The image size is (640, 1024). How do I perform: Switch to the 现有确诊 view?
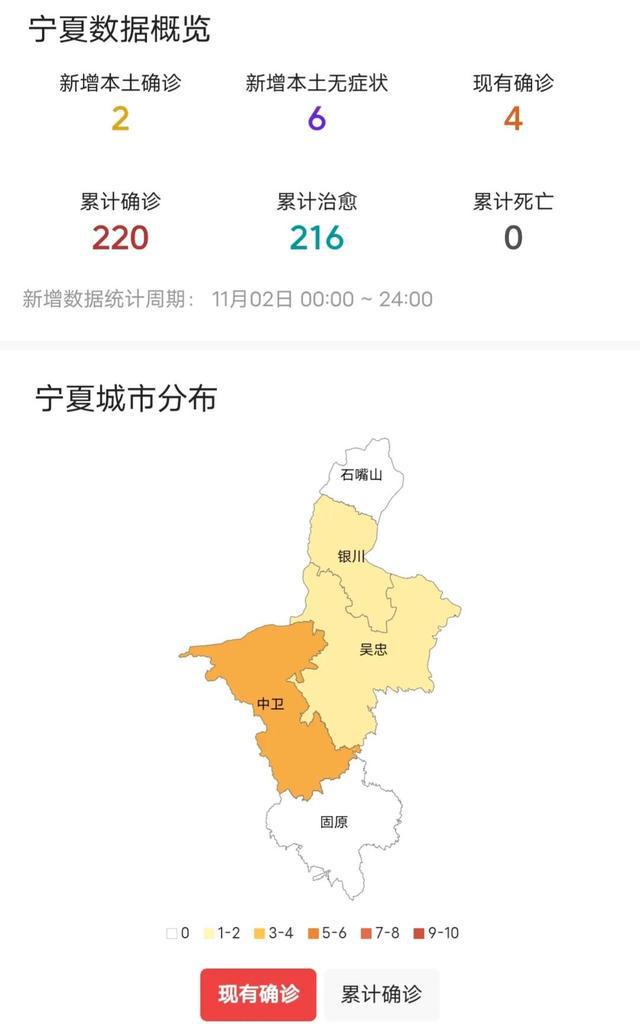[258, 994]
